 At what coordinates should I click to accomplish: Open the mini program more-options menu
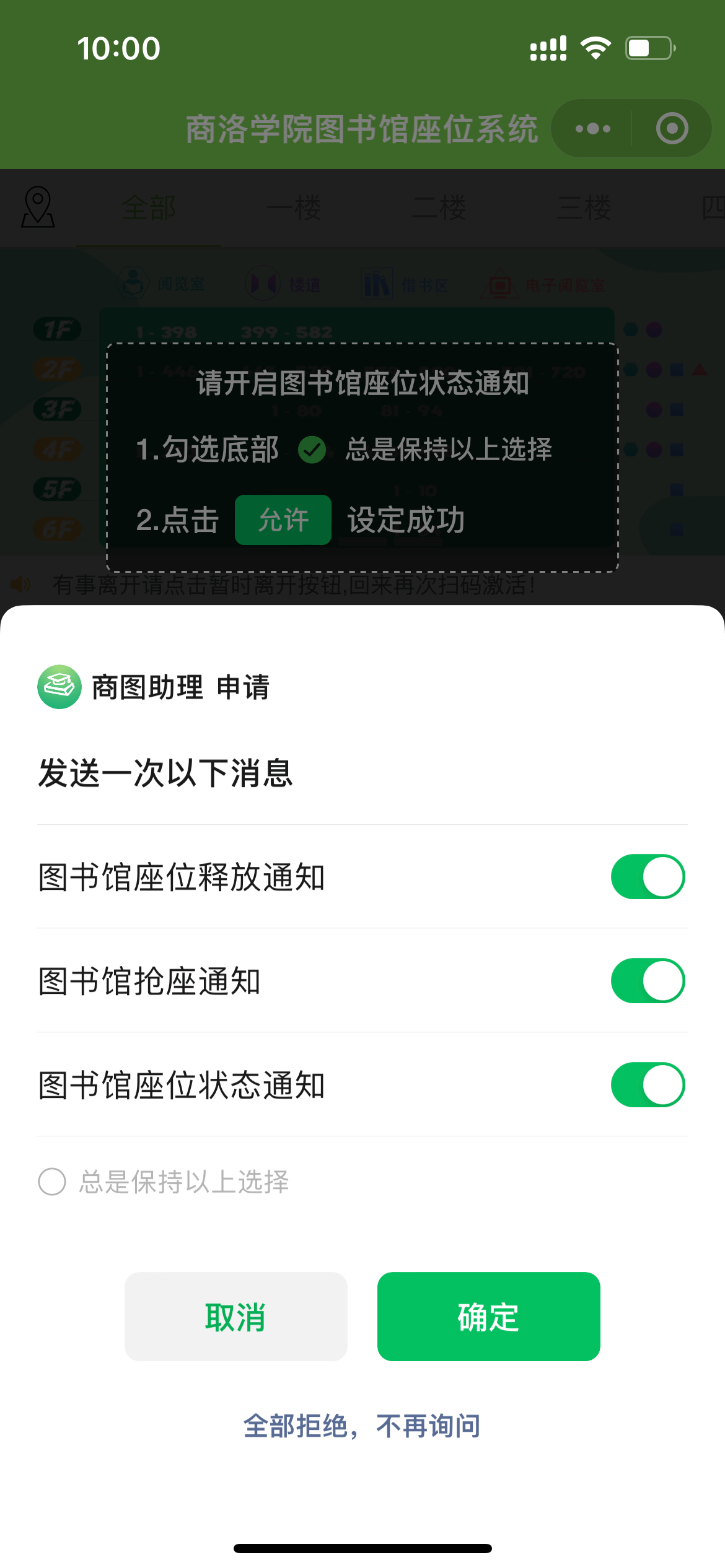[592, 129]
